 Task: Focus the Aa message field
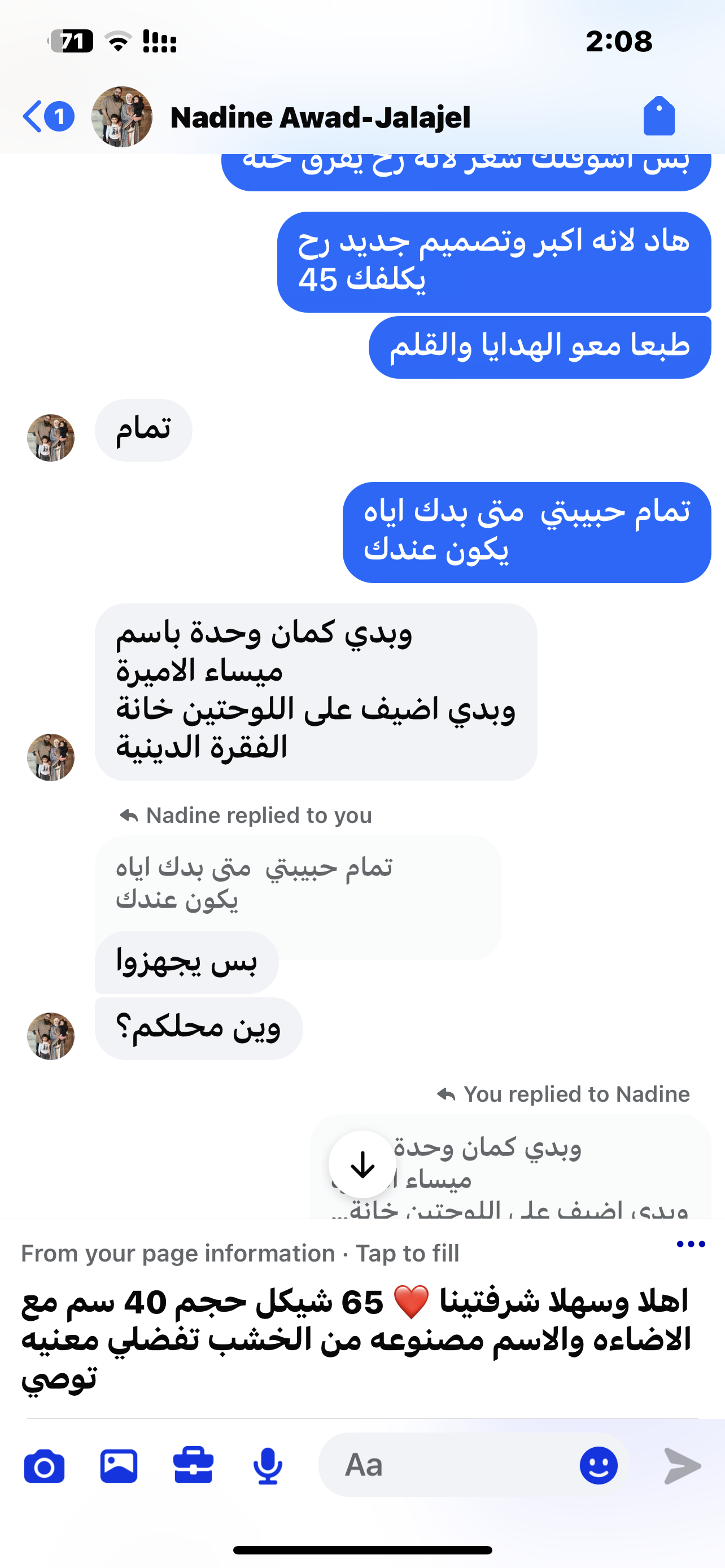tap(451, 1465)
